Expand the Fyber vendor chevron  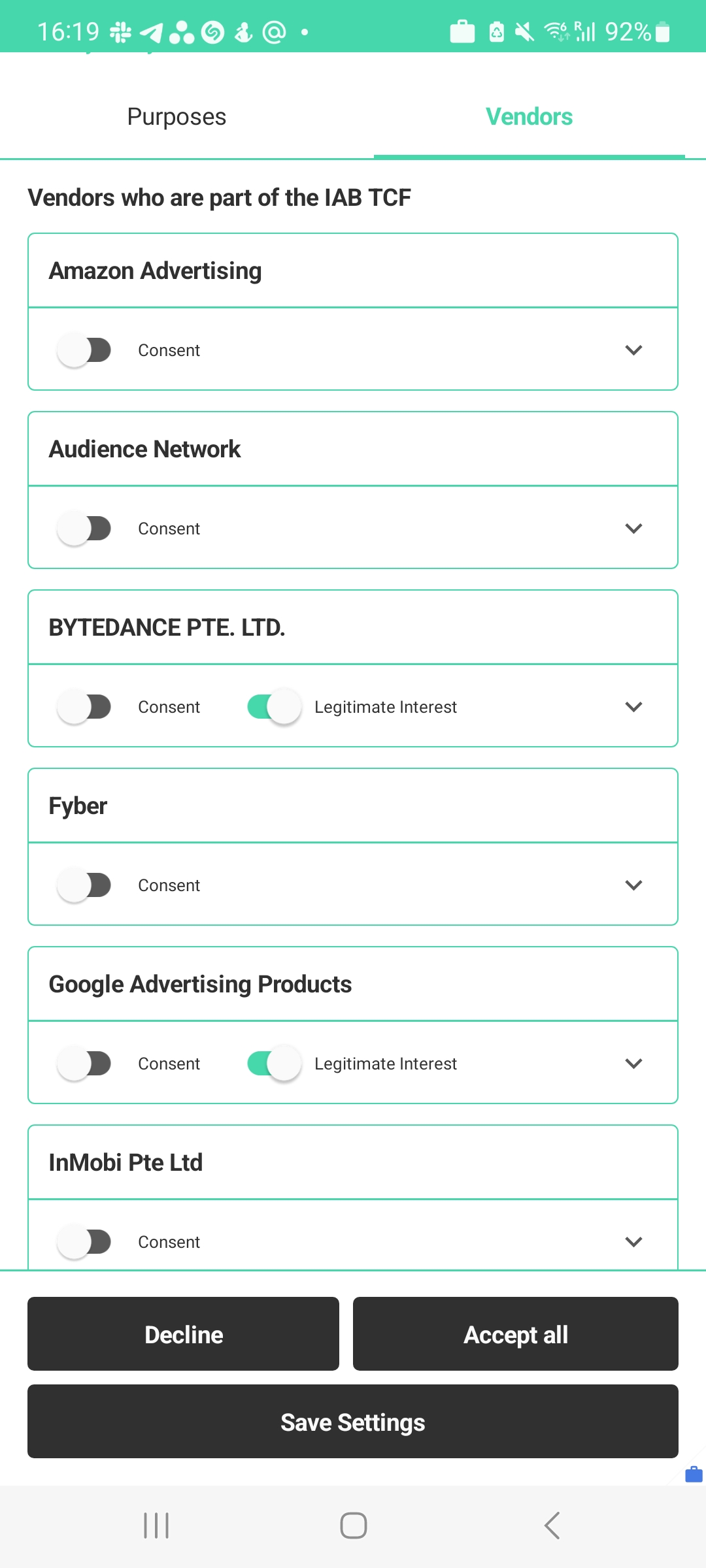click(633, 885)
